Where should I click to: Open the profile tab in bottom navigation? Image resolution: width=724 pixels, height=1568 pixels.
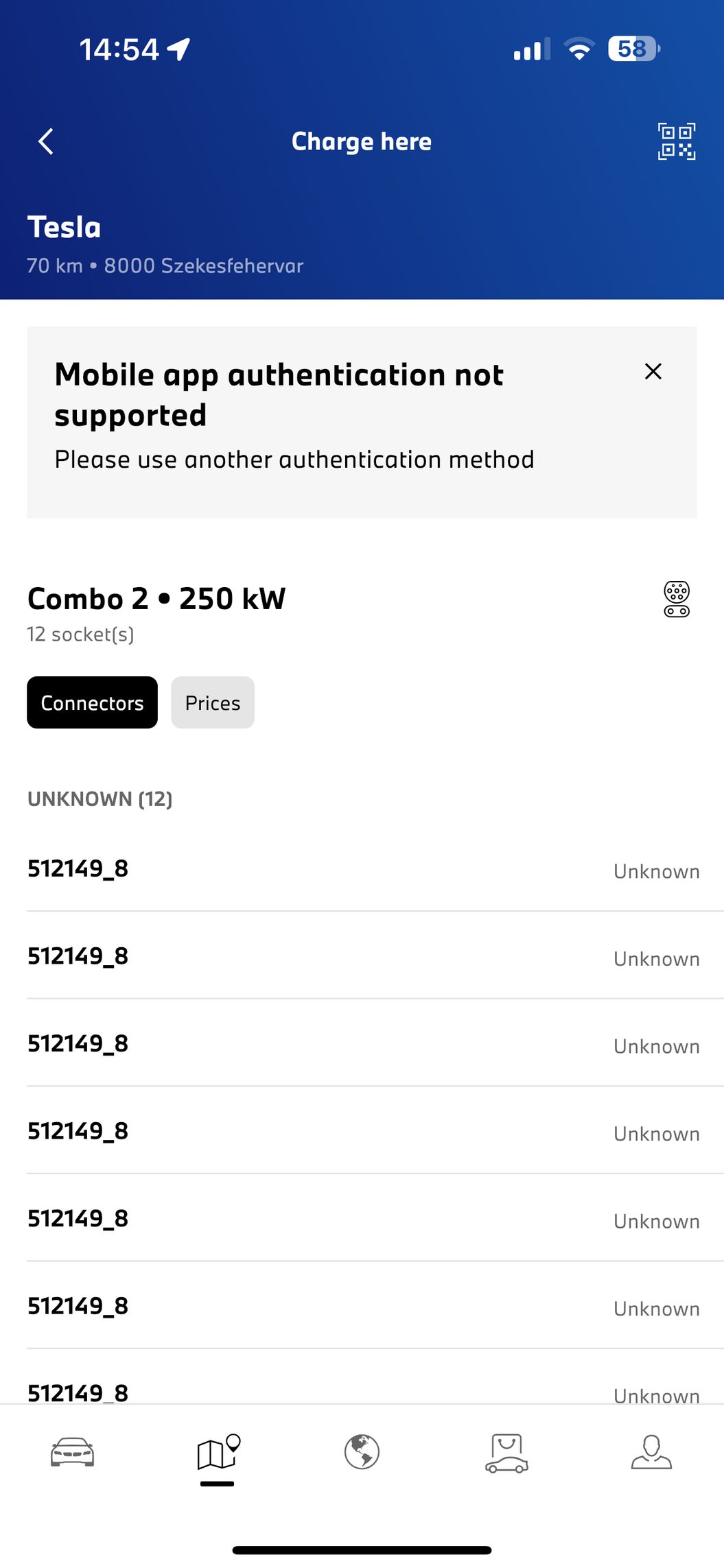[x=651, y=1451]
